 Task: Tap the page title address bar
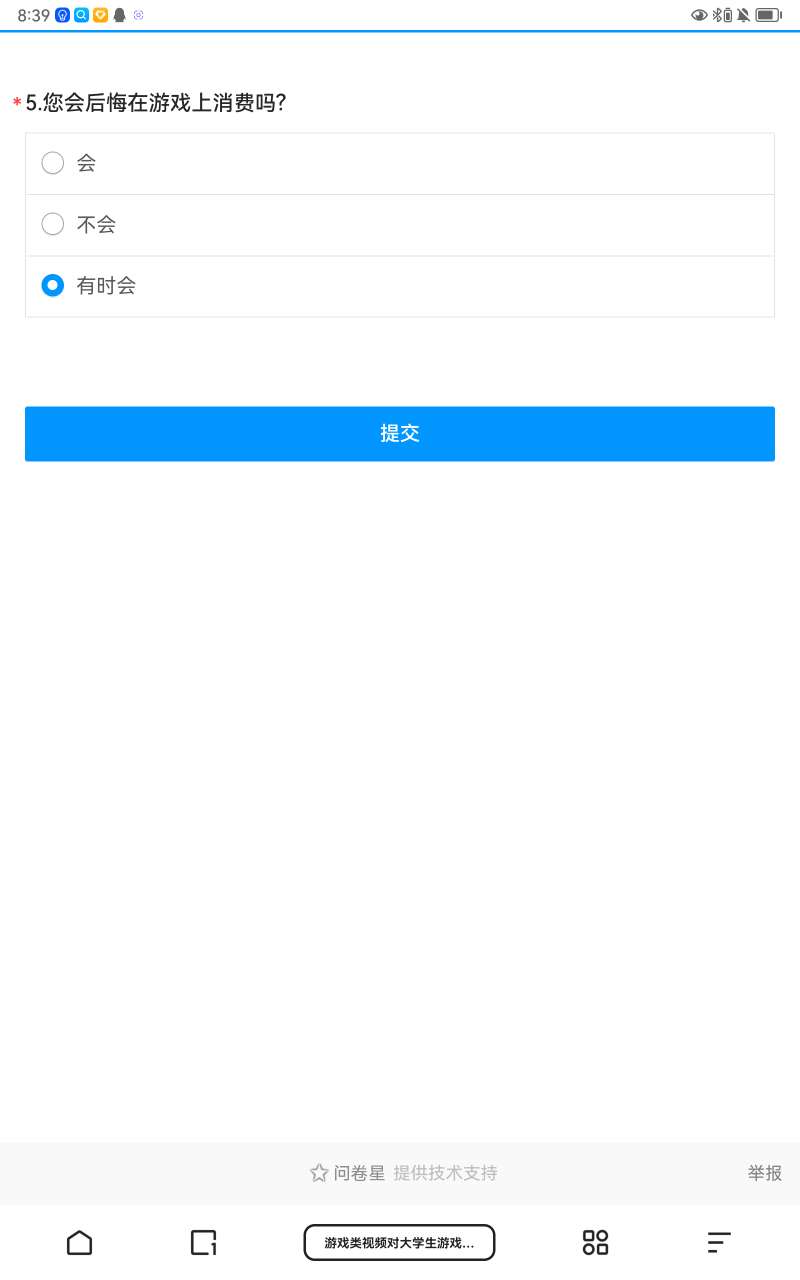[399, 1242]
